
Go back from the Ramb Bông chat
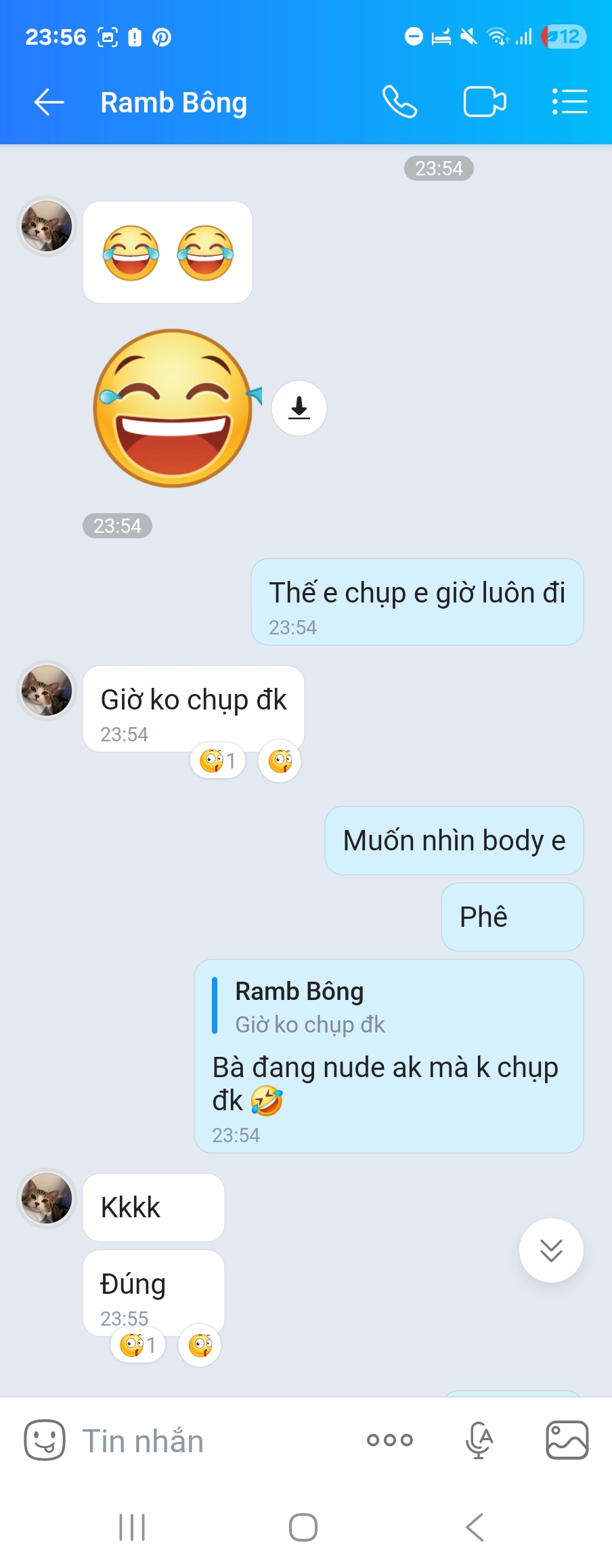pyautogui.click(x=49, y=103)
